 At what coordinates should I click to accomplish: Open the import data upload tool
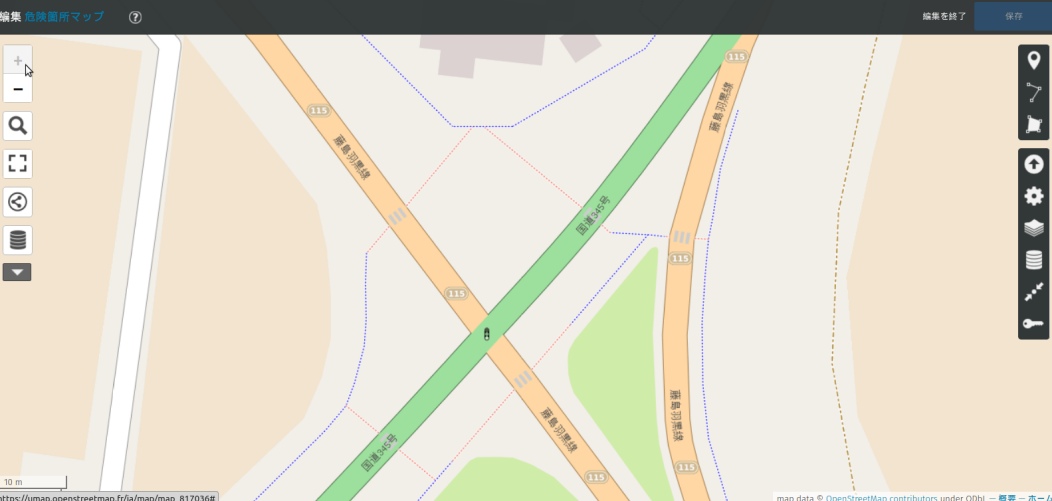tap(1034, 165)
